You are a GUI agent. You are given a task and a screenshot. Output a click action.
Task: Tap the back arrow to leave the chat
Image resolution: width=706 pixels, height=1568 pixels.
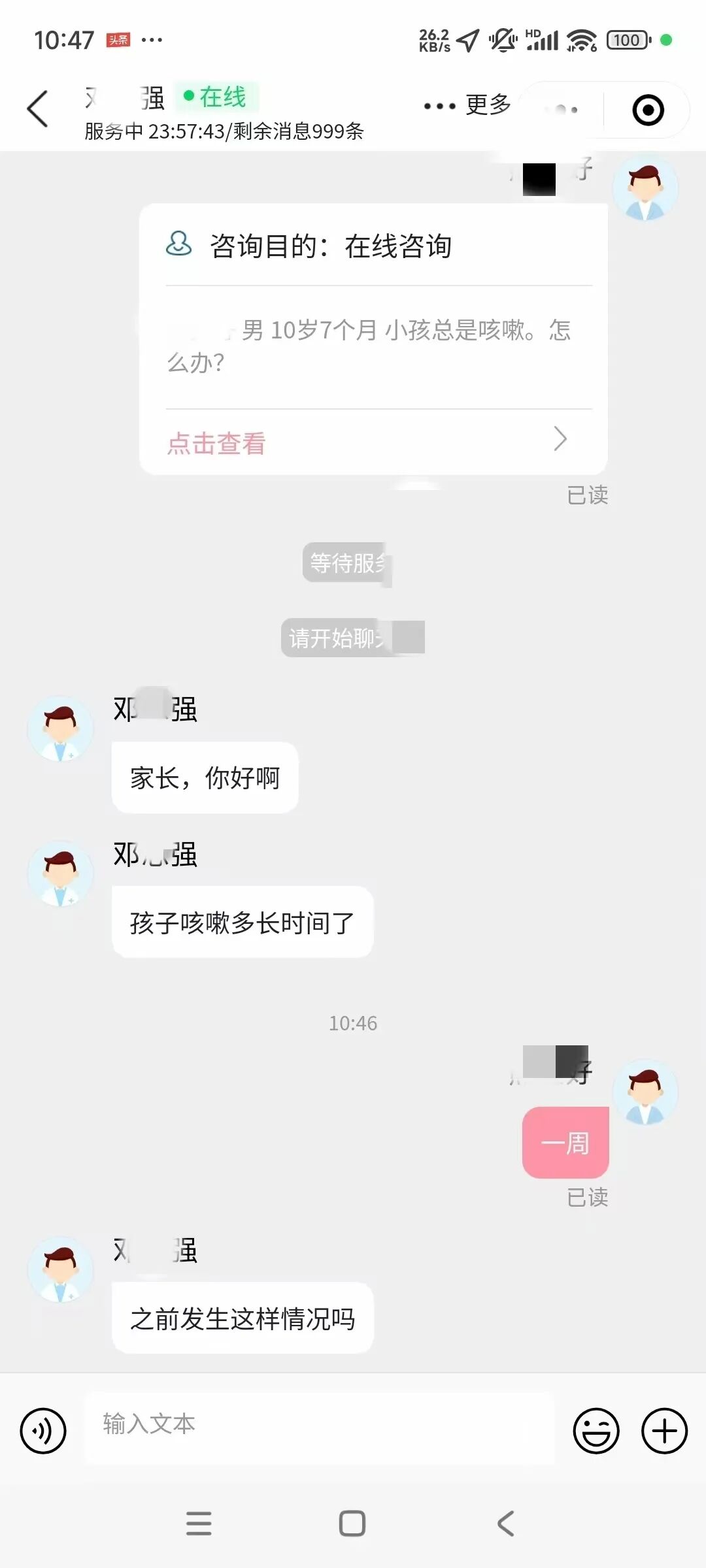pyautogui.click(x=37, y=108)
